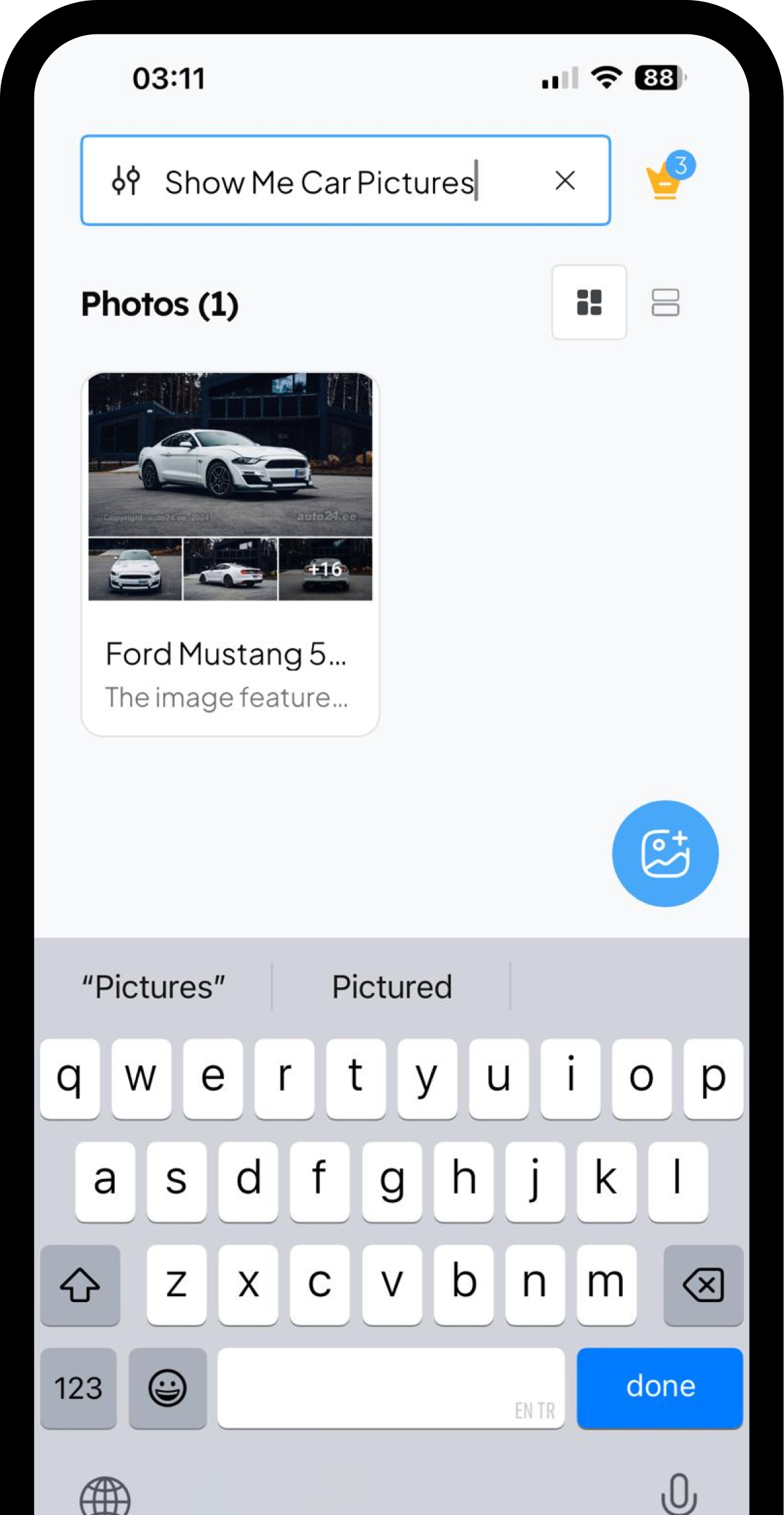Hit the backspace key
The width and height of the screenshot is (784, 1515).
tap(702, 1284)
